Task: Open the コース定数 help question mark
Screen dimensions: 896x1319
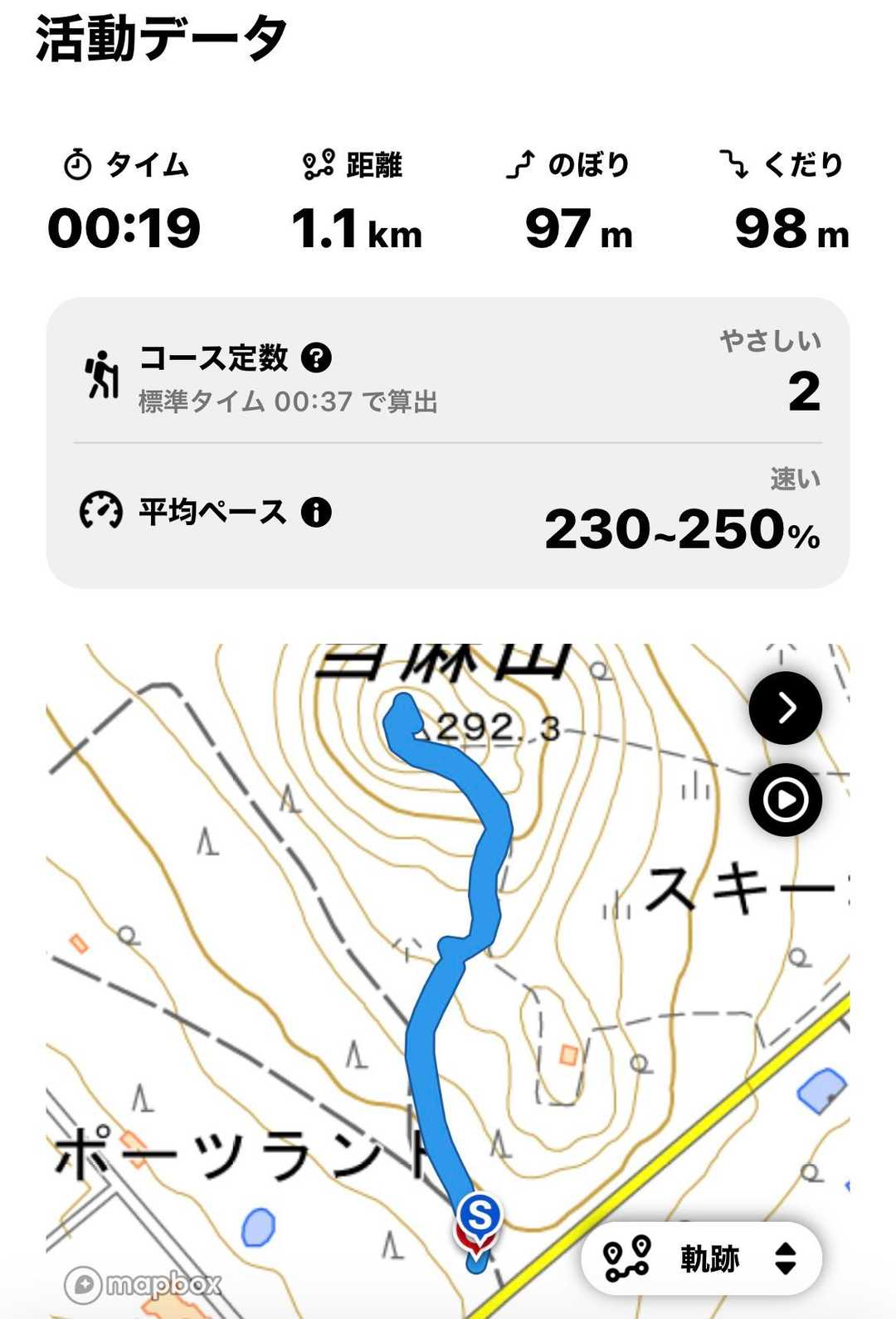Action: 316,358
